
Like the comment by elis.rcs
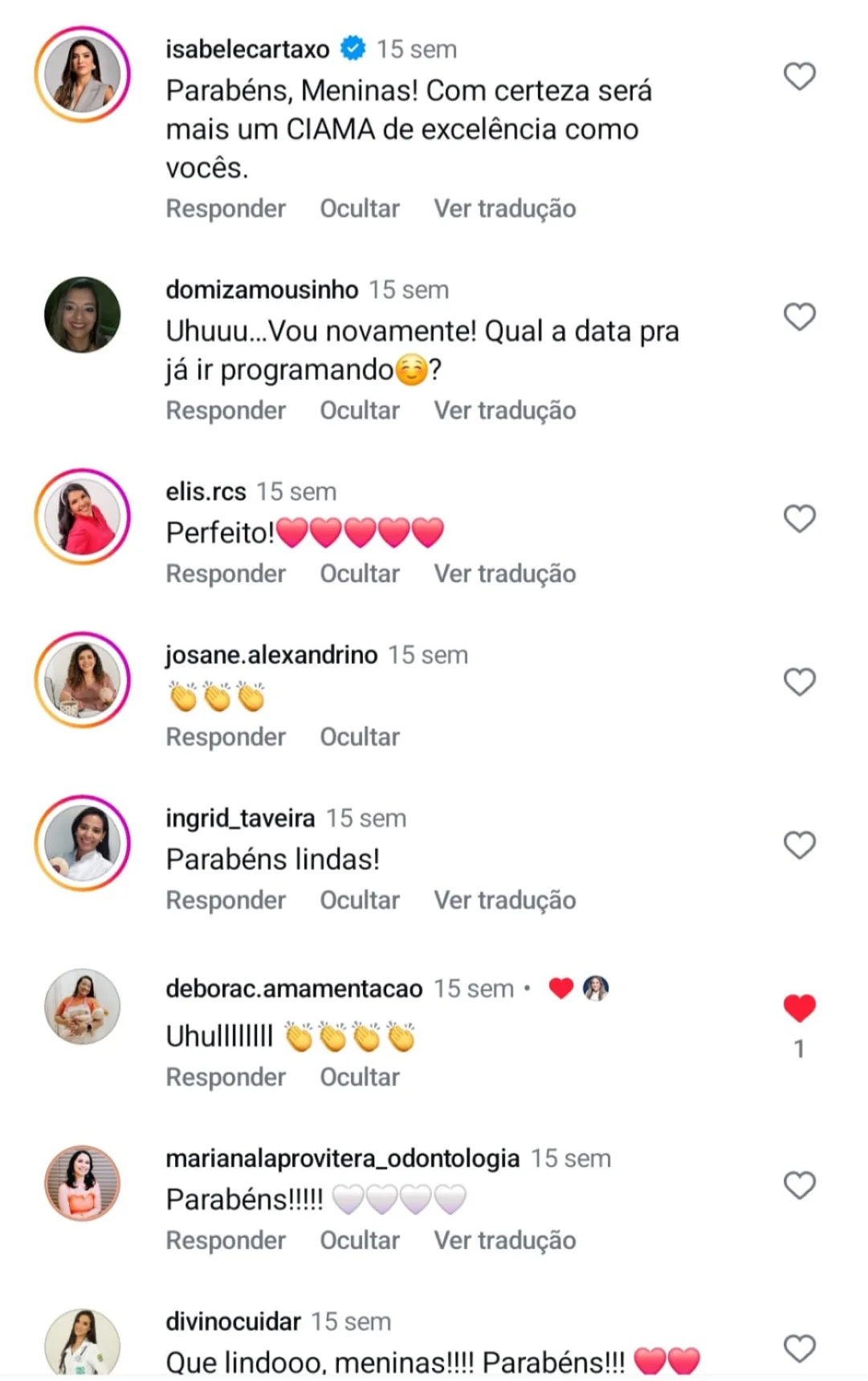(x=799, y=519)
